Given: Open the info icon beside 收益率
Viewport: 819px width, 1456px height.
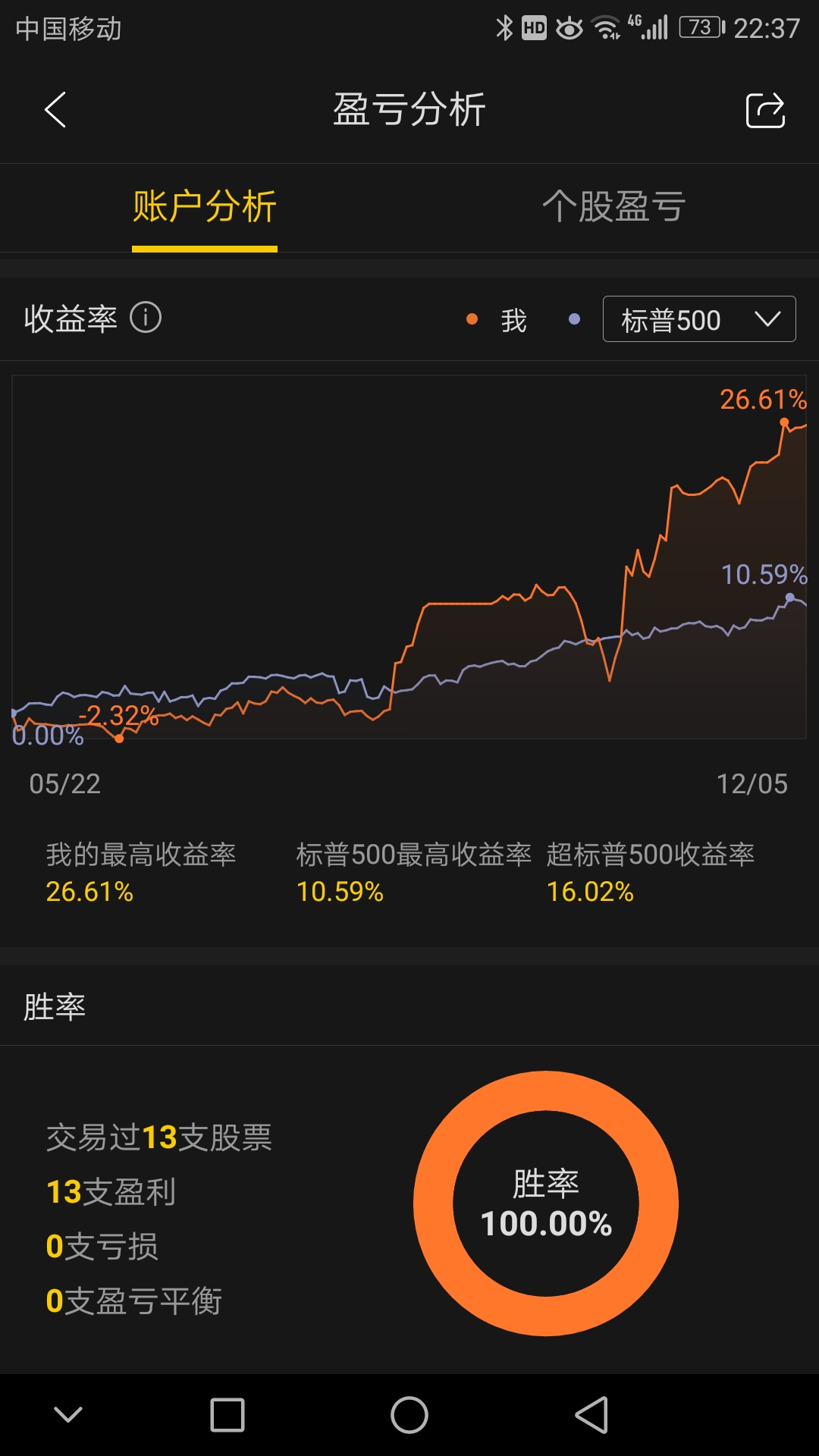Looking at the screenshot, I should [146, 318].
